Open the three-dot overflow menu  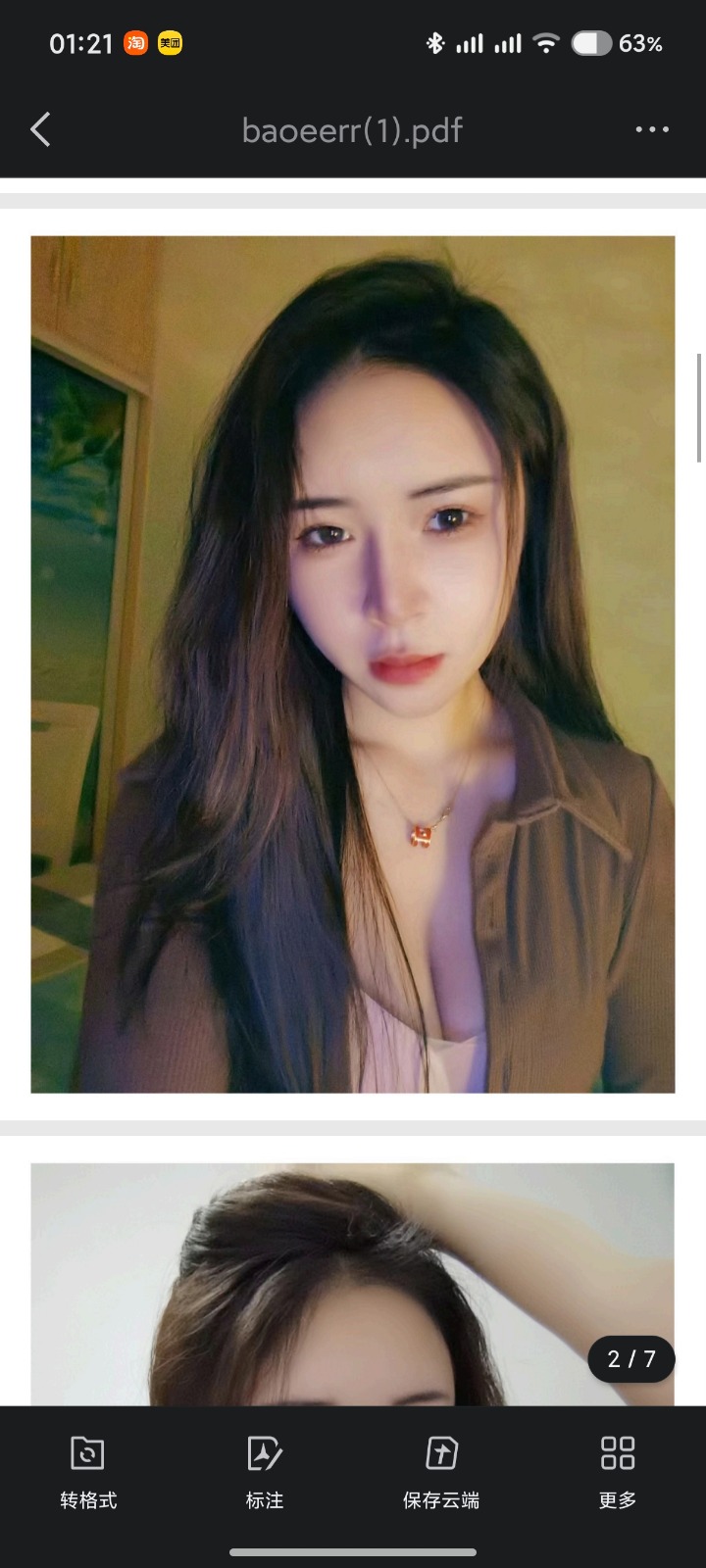(x=652, y=129)
